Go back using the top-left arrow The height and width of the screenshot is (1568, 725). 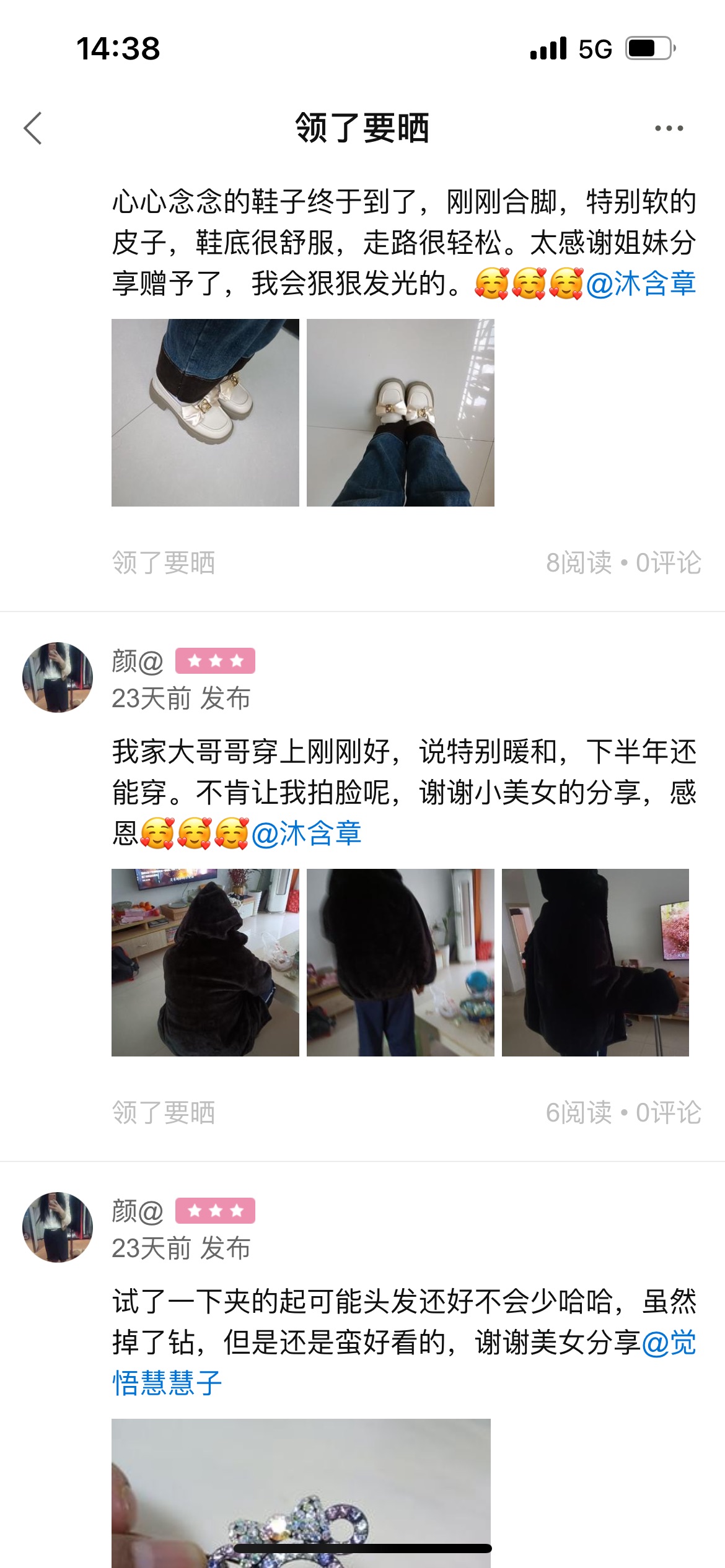pyautogui.click(x=33, y=128)
